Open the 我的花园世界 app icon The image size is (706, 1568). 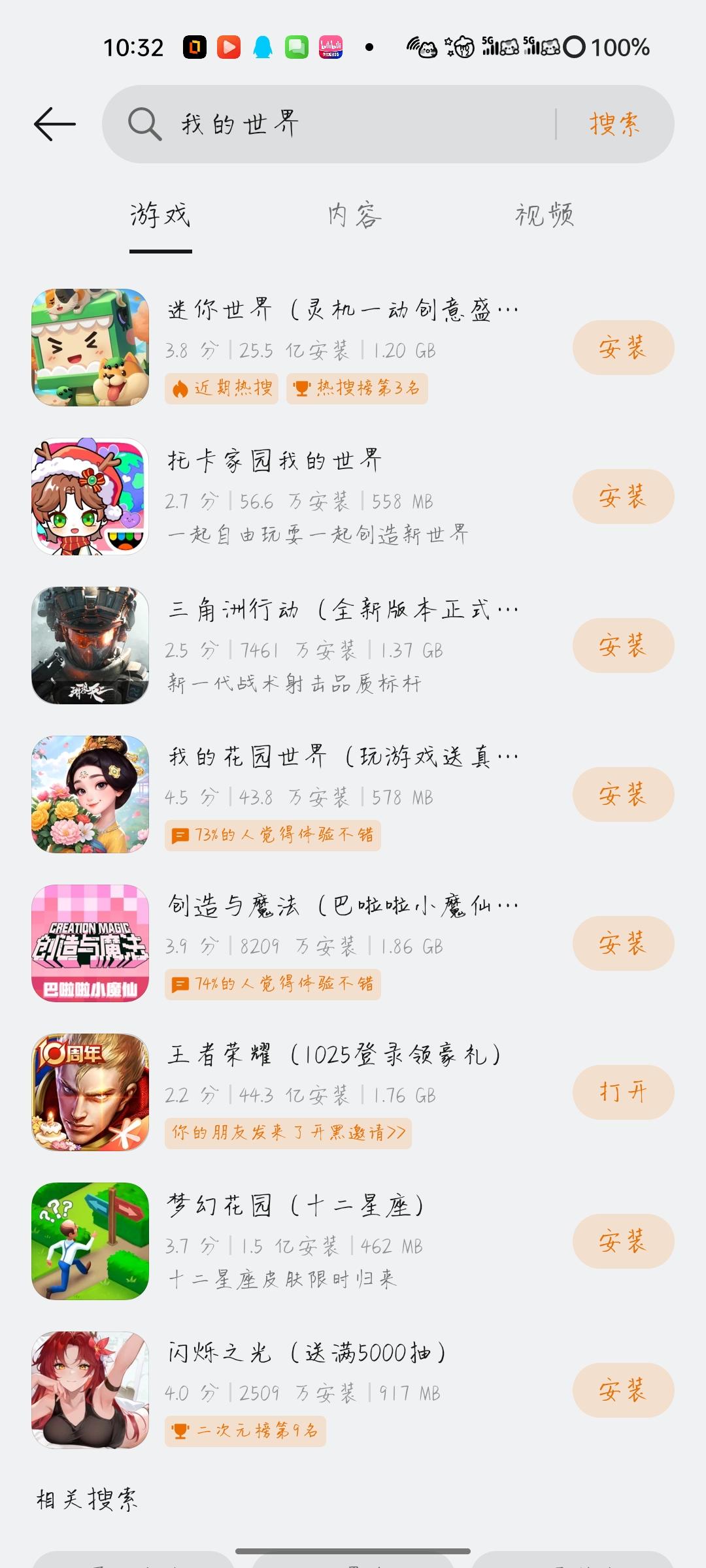(x=90, y=794)
